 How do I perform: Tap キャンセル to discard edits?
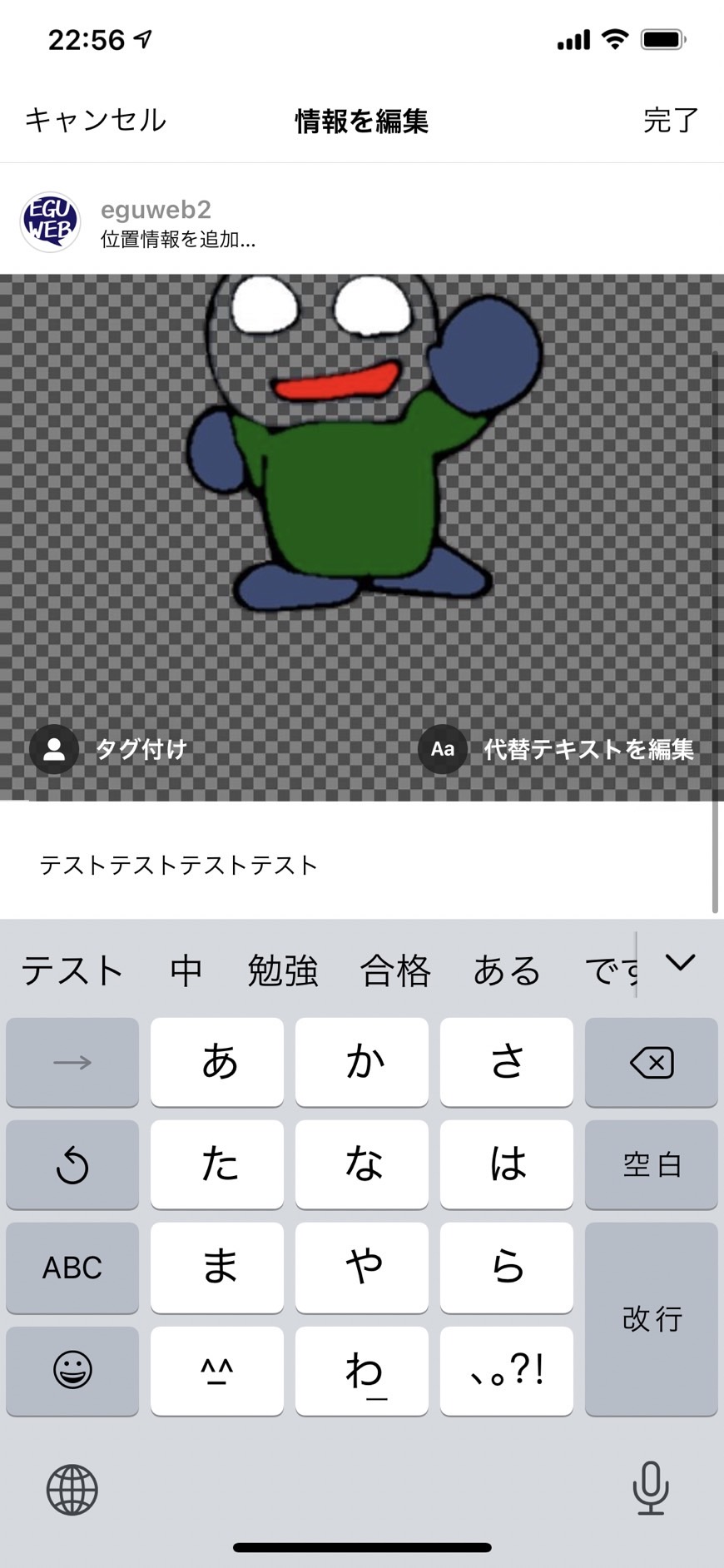tap(96, 121)
